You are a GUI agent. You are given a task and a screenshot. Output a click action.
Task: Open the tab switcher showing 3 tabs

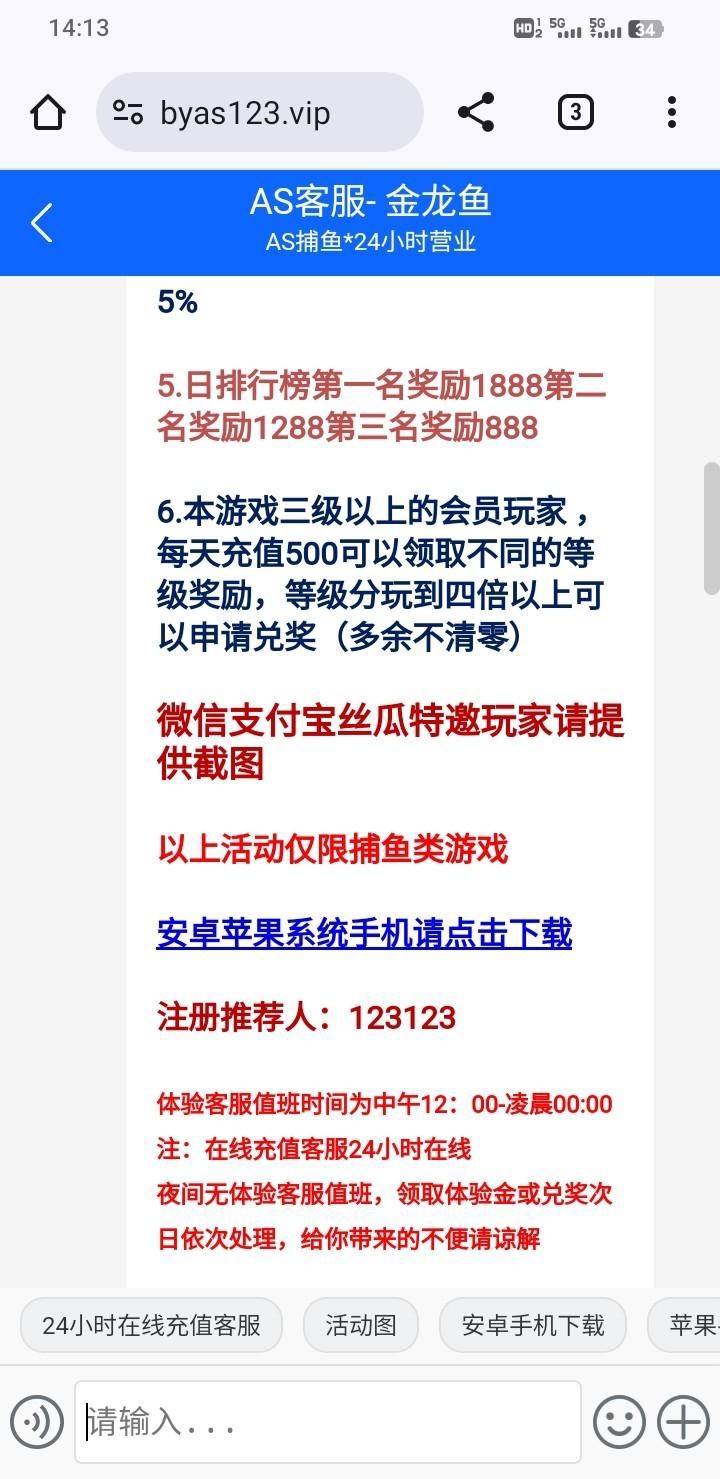click(x=575, y=112)
